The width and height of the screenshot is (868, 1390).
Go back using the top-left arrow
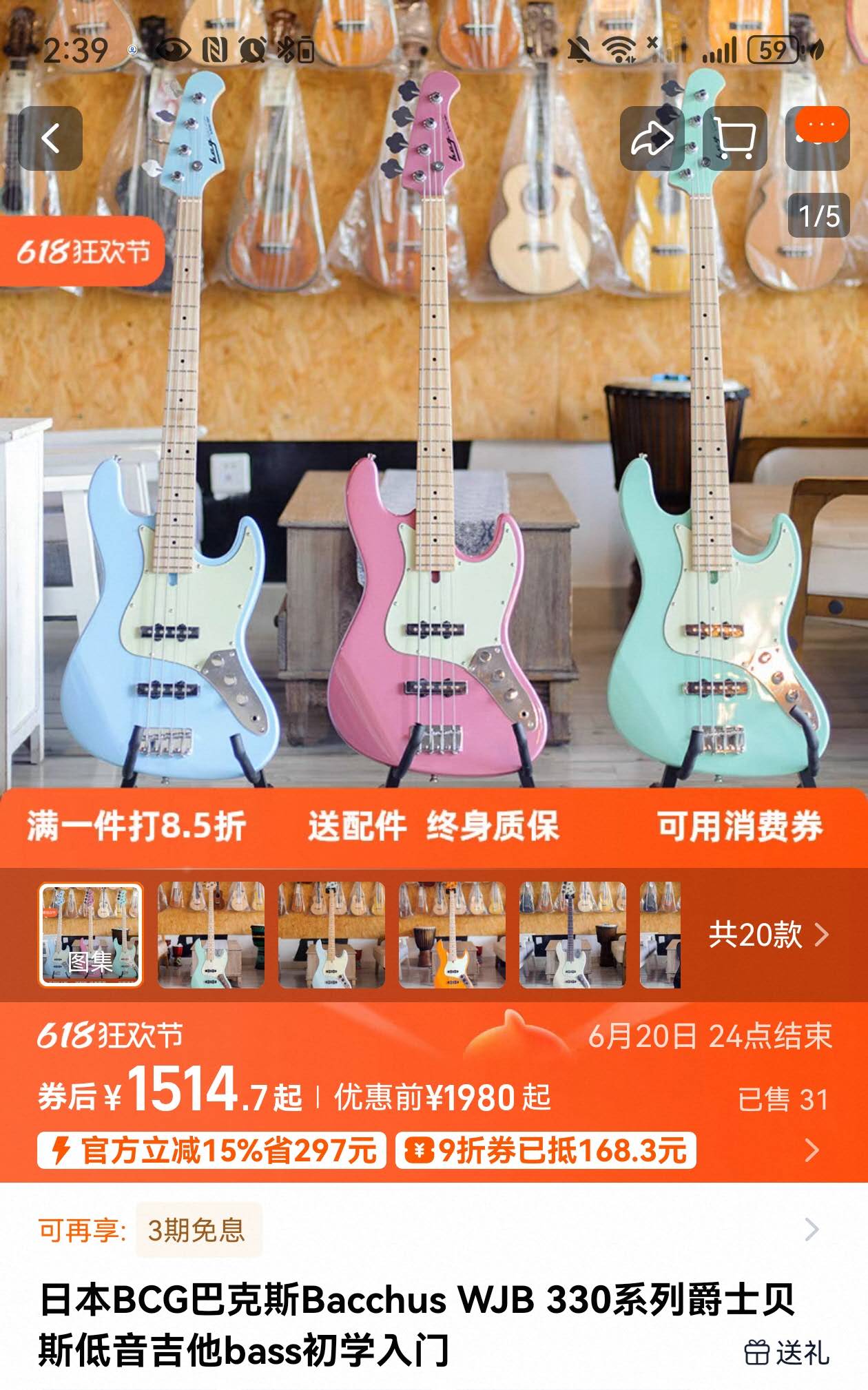pos(50,138)
